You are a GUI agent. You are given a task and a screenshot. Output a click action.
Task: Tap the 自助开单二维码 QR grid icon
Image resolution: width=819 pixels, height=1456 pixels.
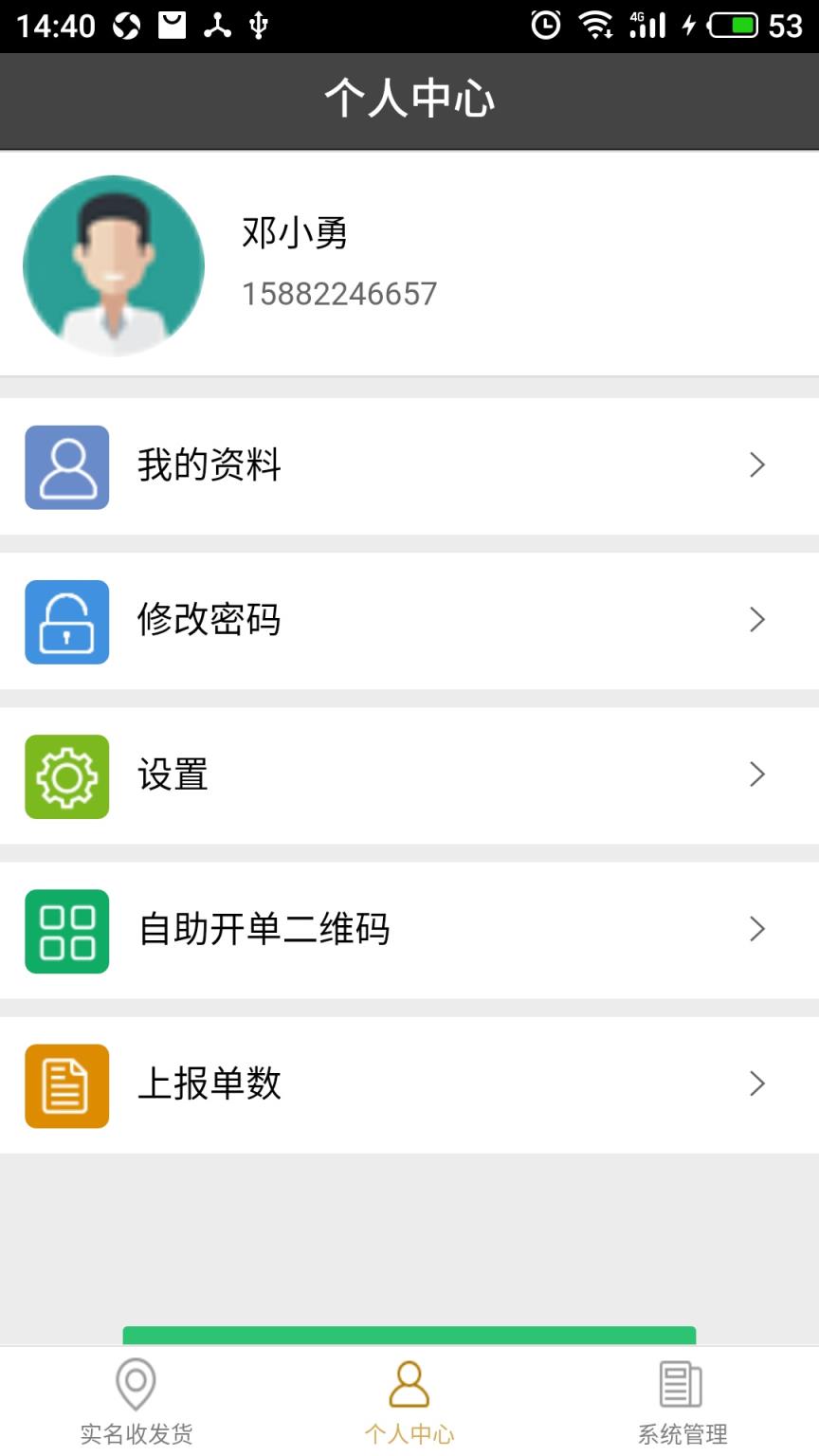pyautogui.click(x=66, y=930)
